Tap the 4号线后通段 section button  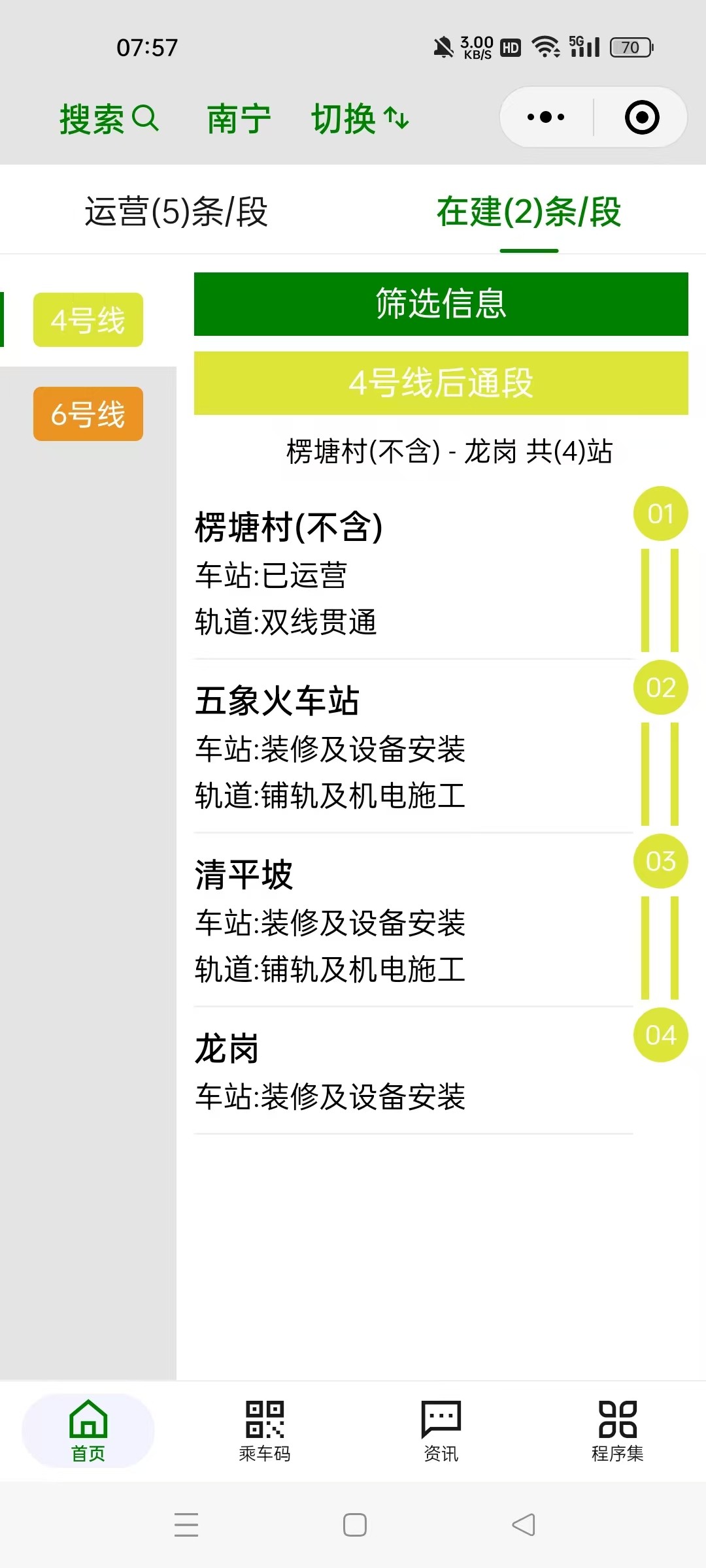click(x=441, y=383)
